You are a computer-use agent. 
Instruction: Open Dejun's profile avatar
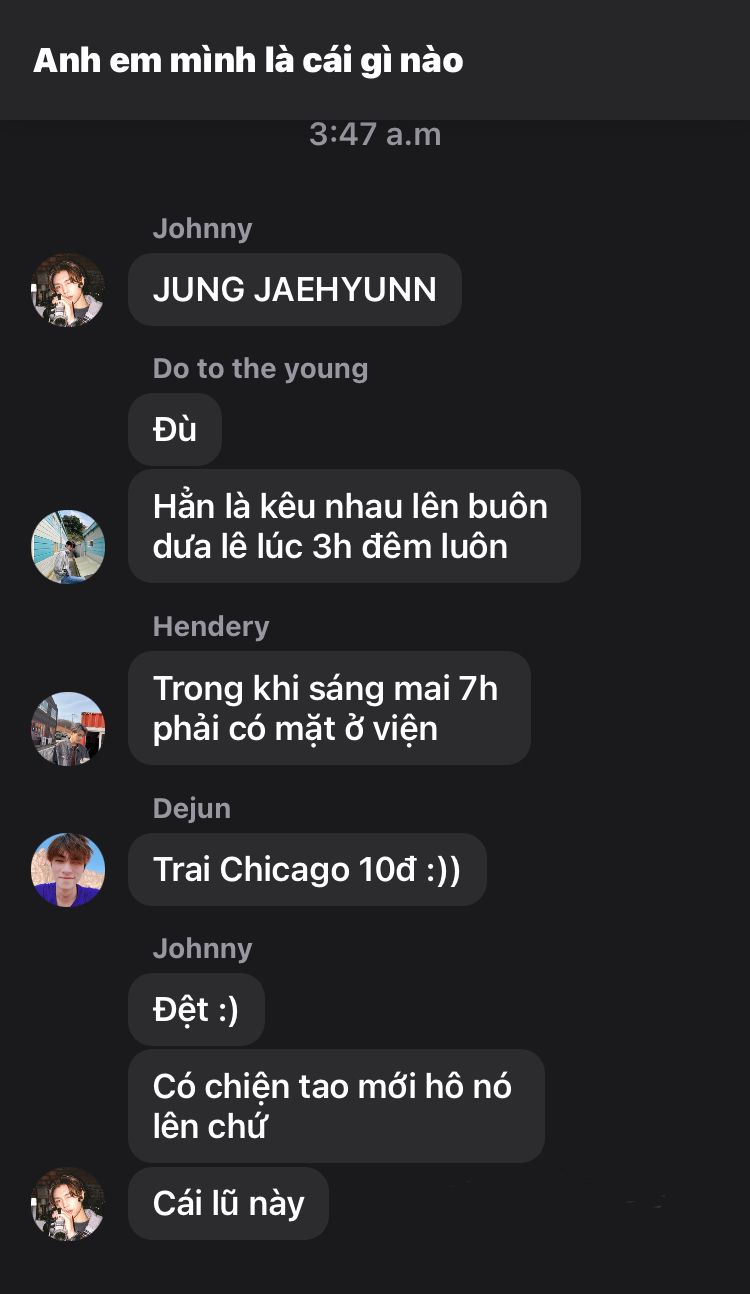coord(68,869)
